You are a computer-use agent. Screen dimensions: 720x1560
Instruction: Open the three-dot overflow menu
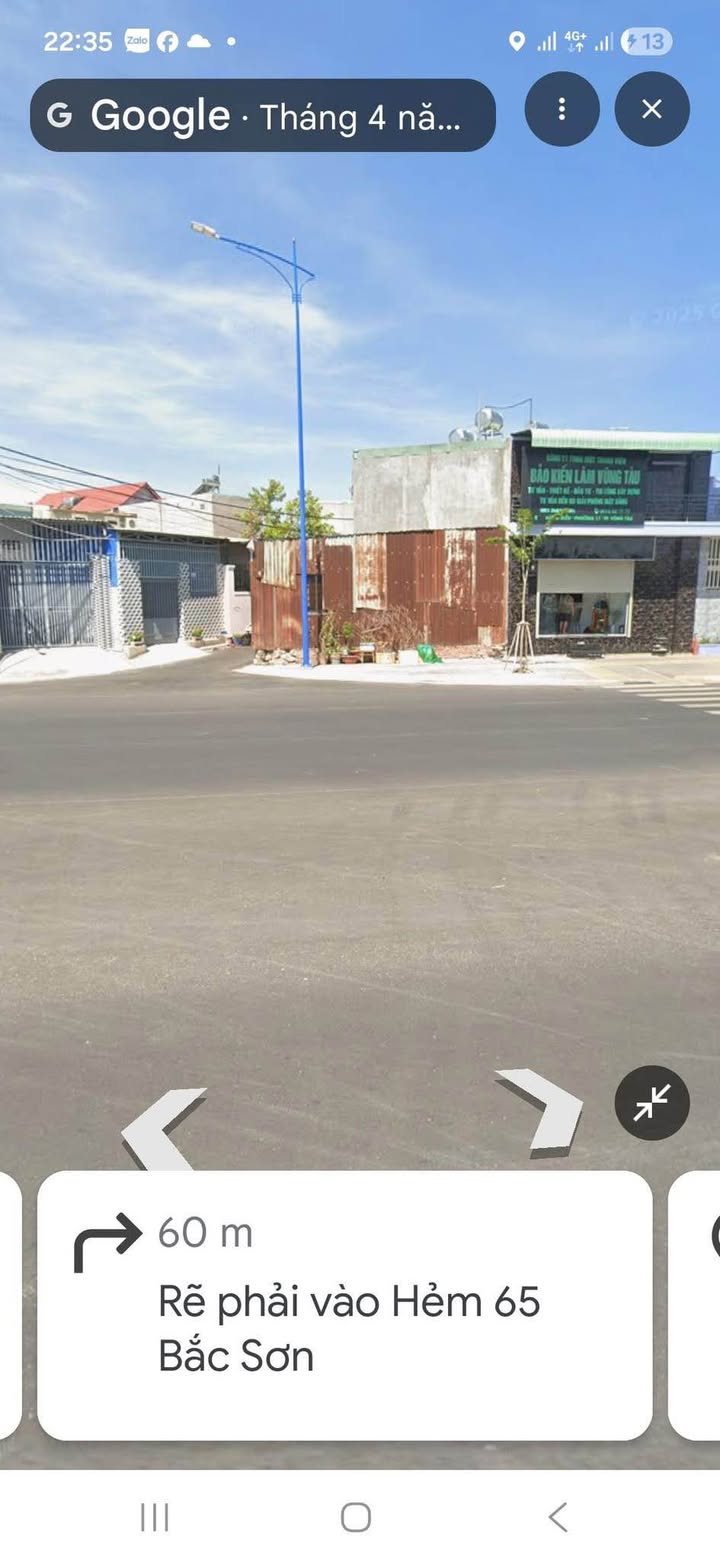(x=562, y=109)
